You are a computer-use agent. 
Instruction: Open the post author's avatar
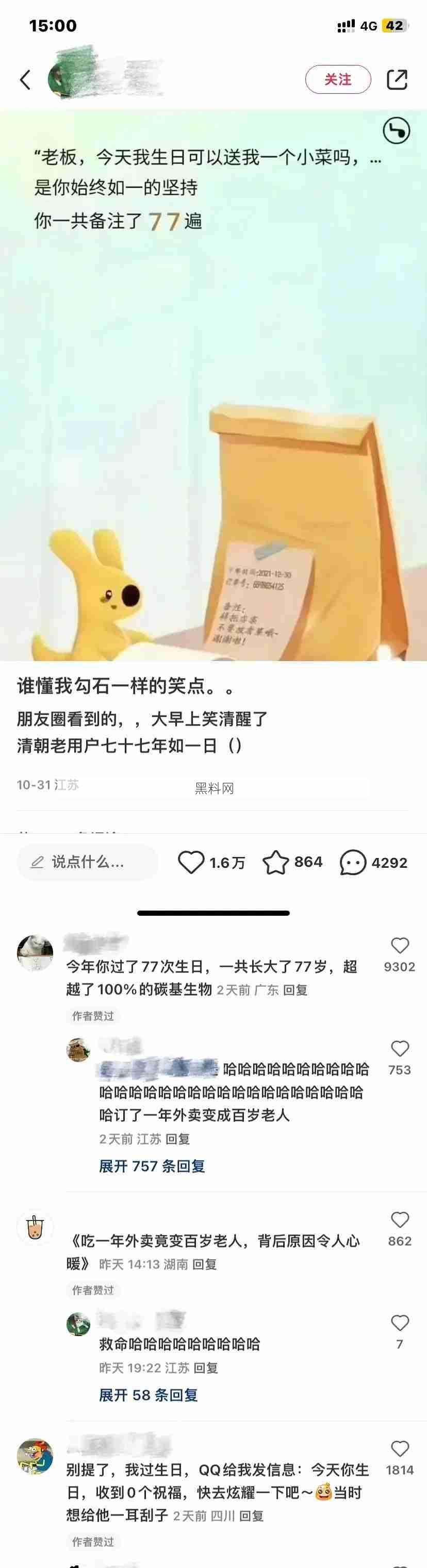pyautogui.click(x=64, y=79)
